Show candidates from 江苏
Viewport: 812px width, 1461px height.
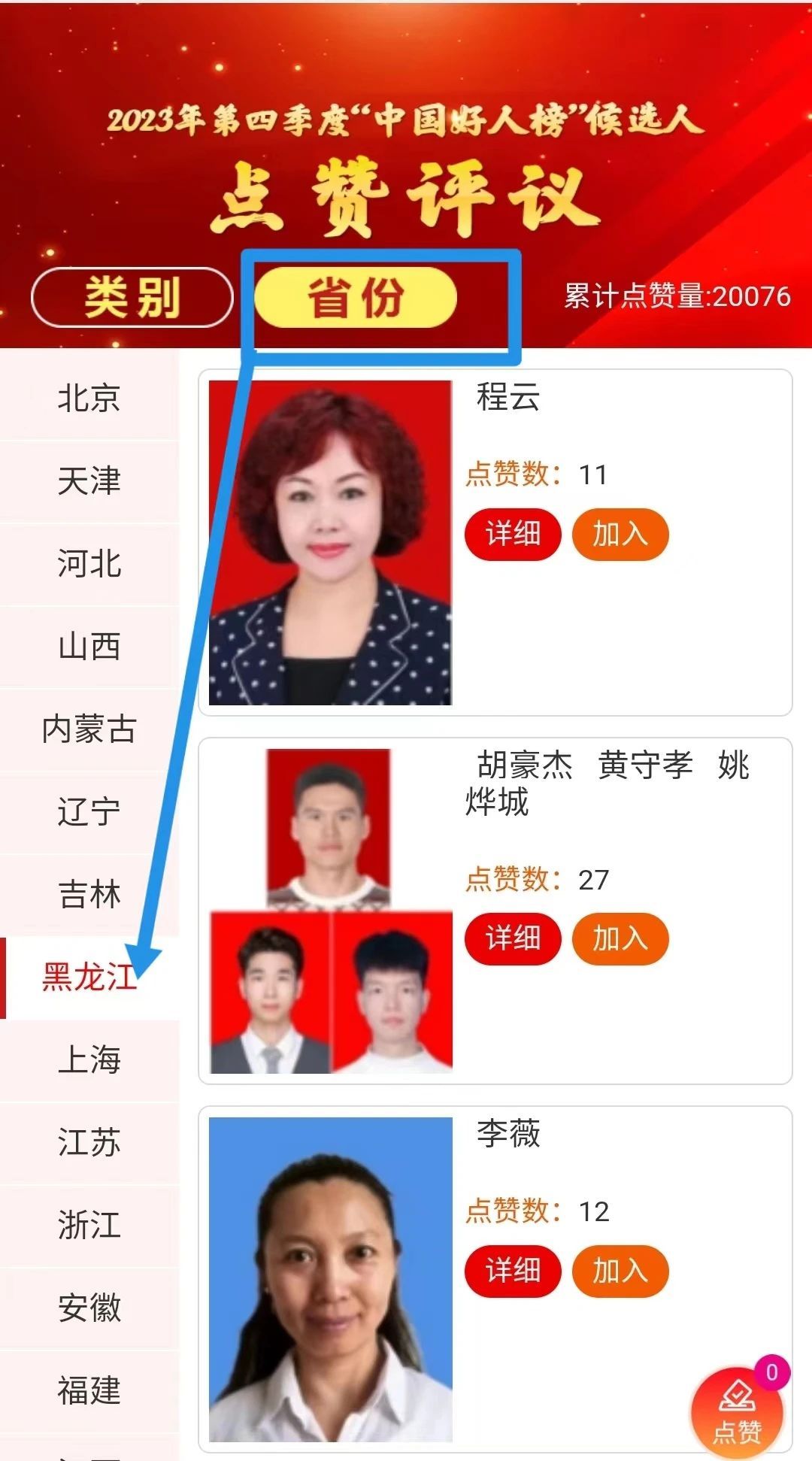pos(89,1142)
